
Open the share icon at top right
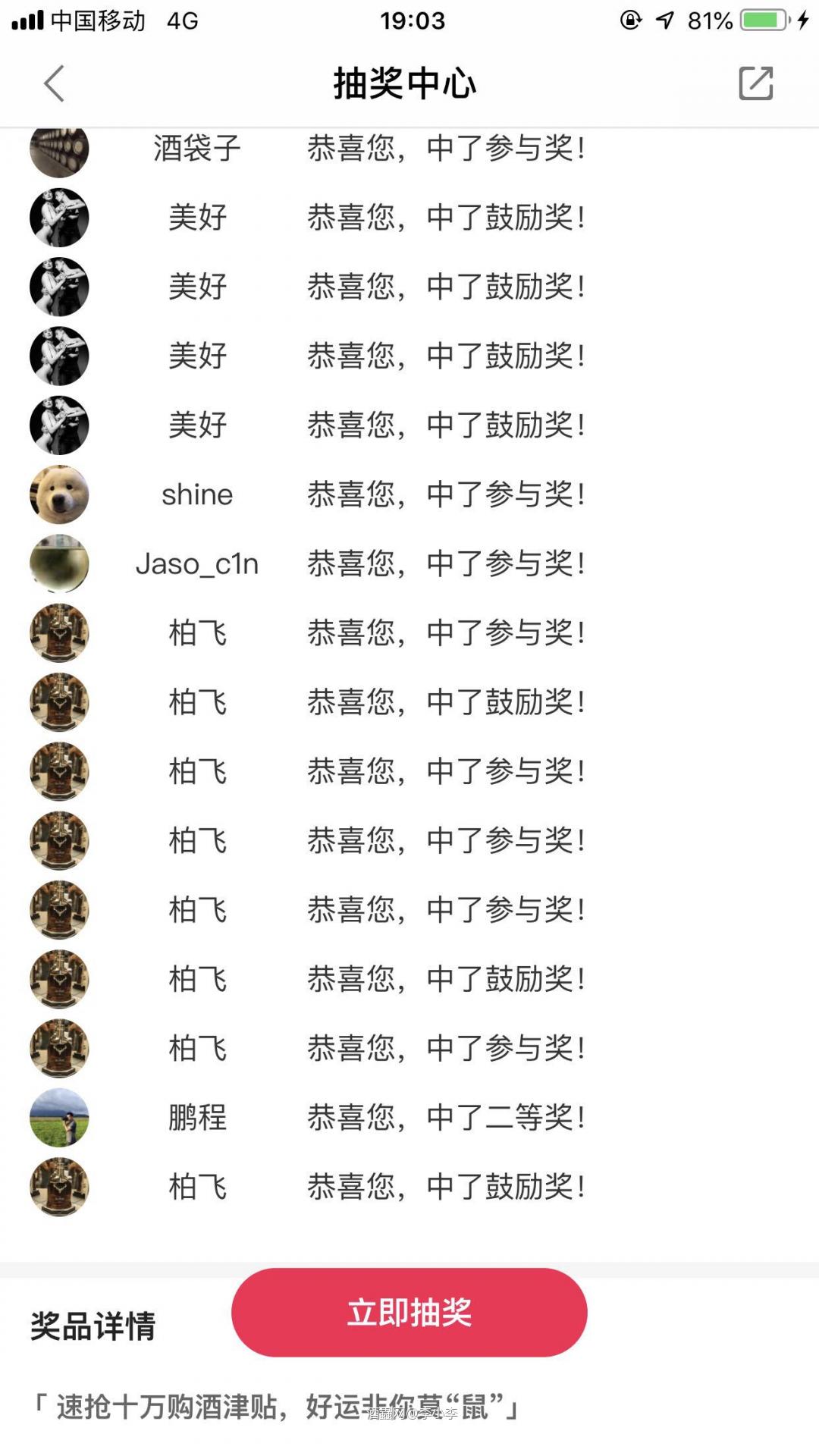pyautogui.click(x=755, y=85)
